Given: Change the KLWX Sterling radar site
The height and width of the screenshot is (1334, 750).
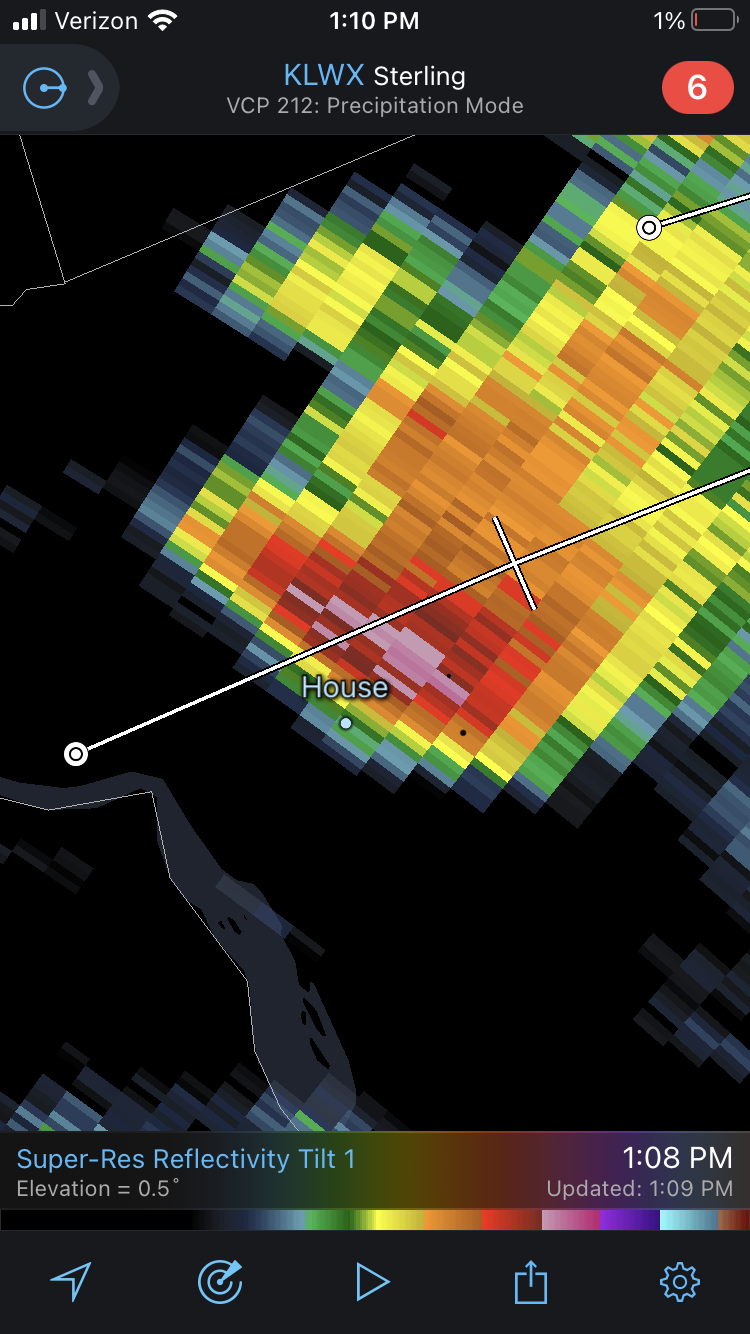Looking at the screenshot, I should tap(374, 75).
